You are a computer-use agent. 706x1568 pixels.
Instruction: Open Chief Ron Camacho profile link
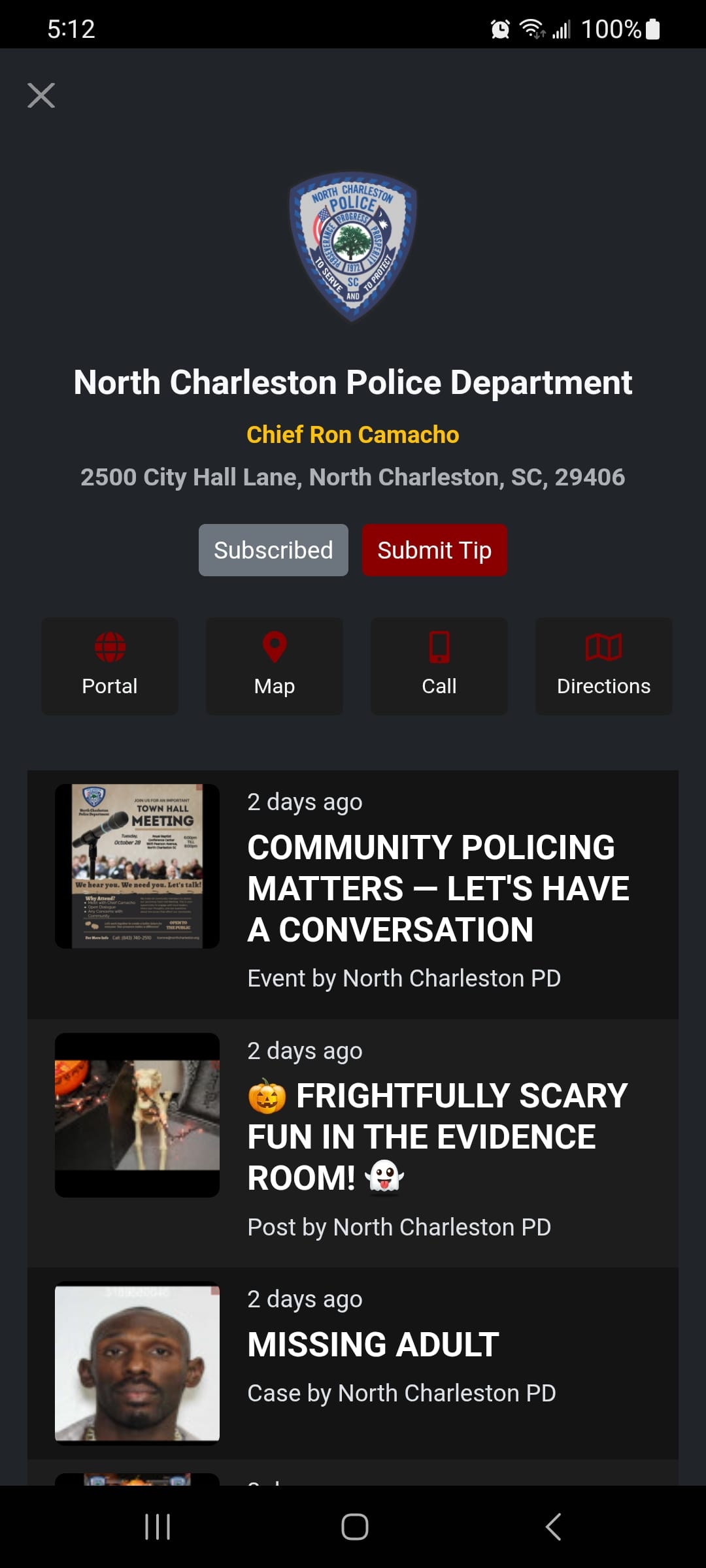pyautogui.click(x=353, y=434)
